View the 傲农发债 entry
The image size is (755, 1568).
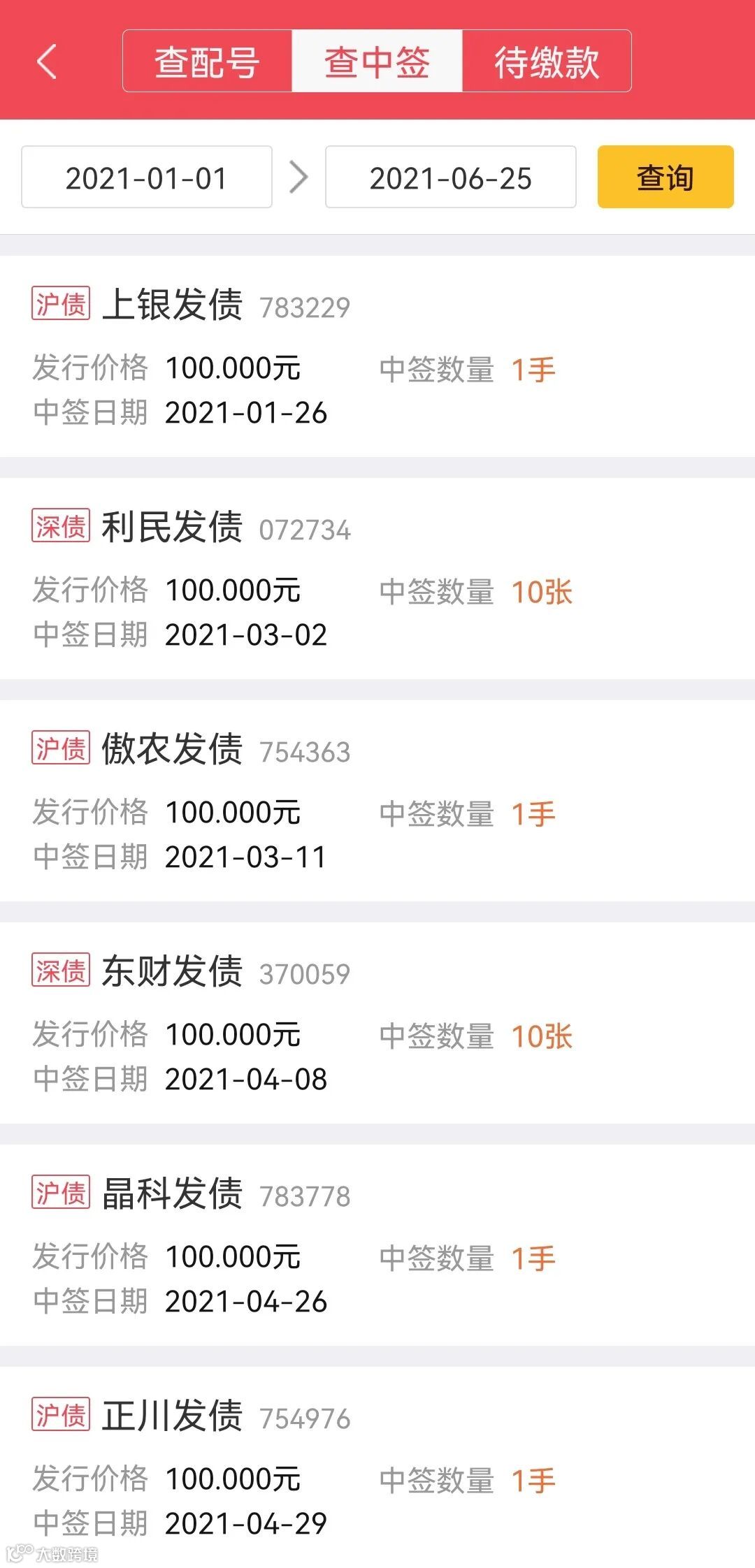pos(377,801)
